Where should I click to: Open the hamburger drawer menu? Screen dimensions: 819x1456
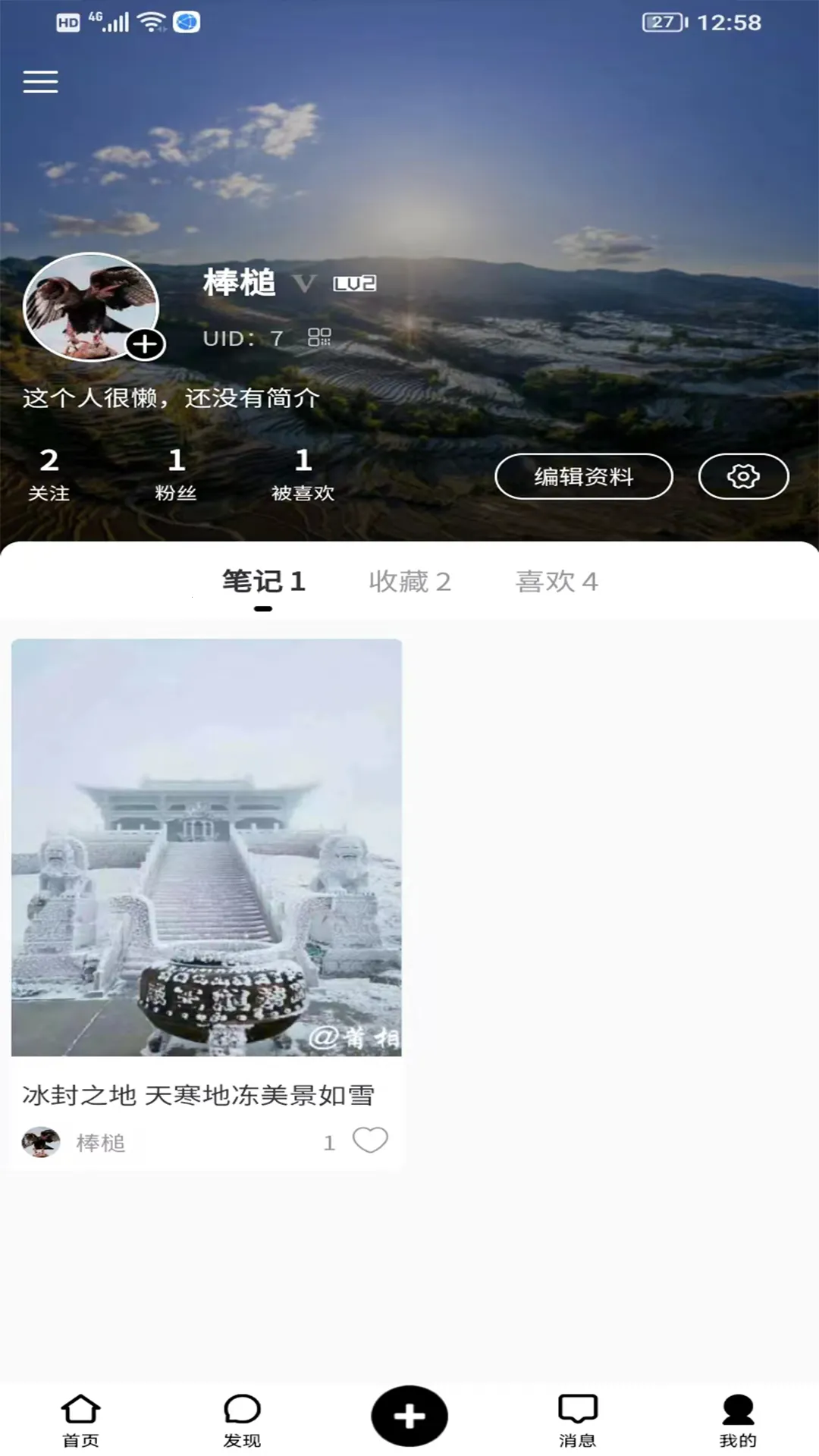click(41, 81)
